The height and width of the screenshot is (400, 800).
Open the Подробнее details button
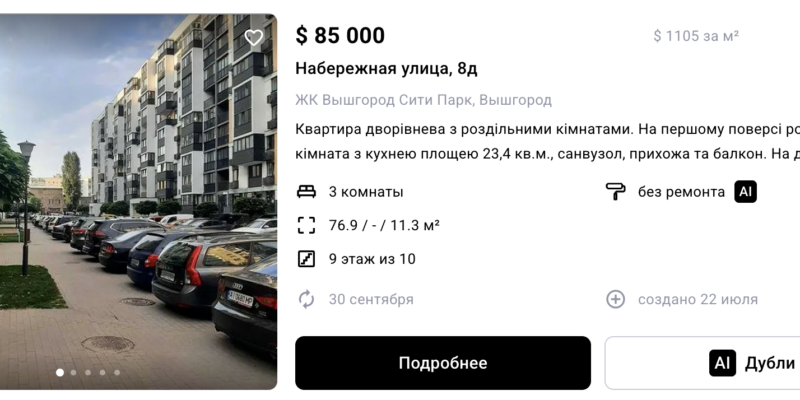442,363
